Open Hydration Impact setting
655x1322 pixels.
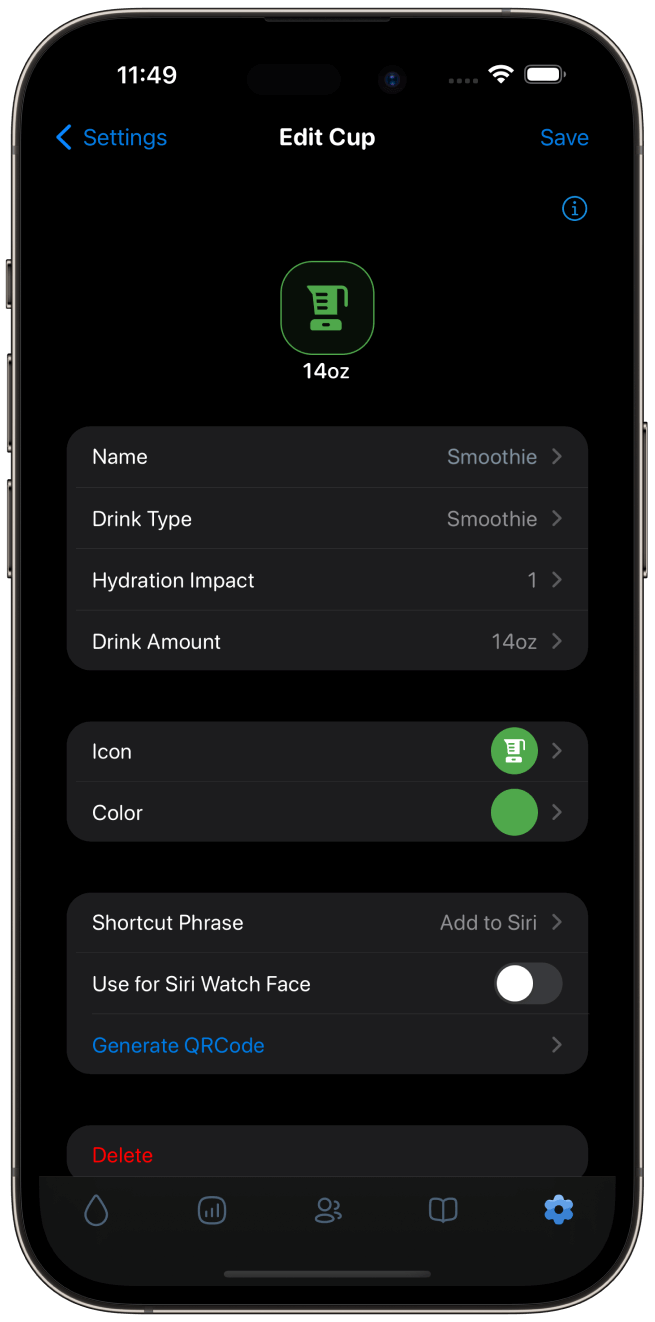[x=327, y=580]
